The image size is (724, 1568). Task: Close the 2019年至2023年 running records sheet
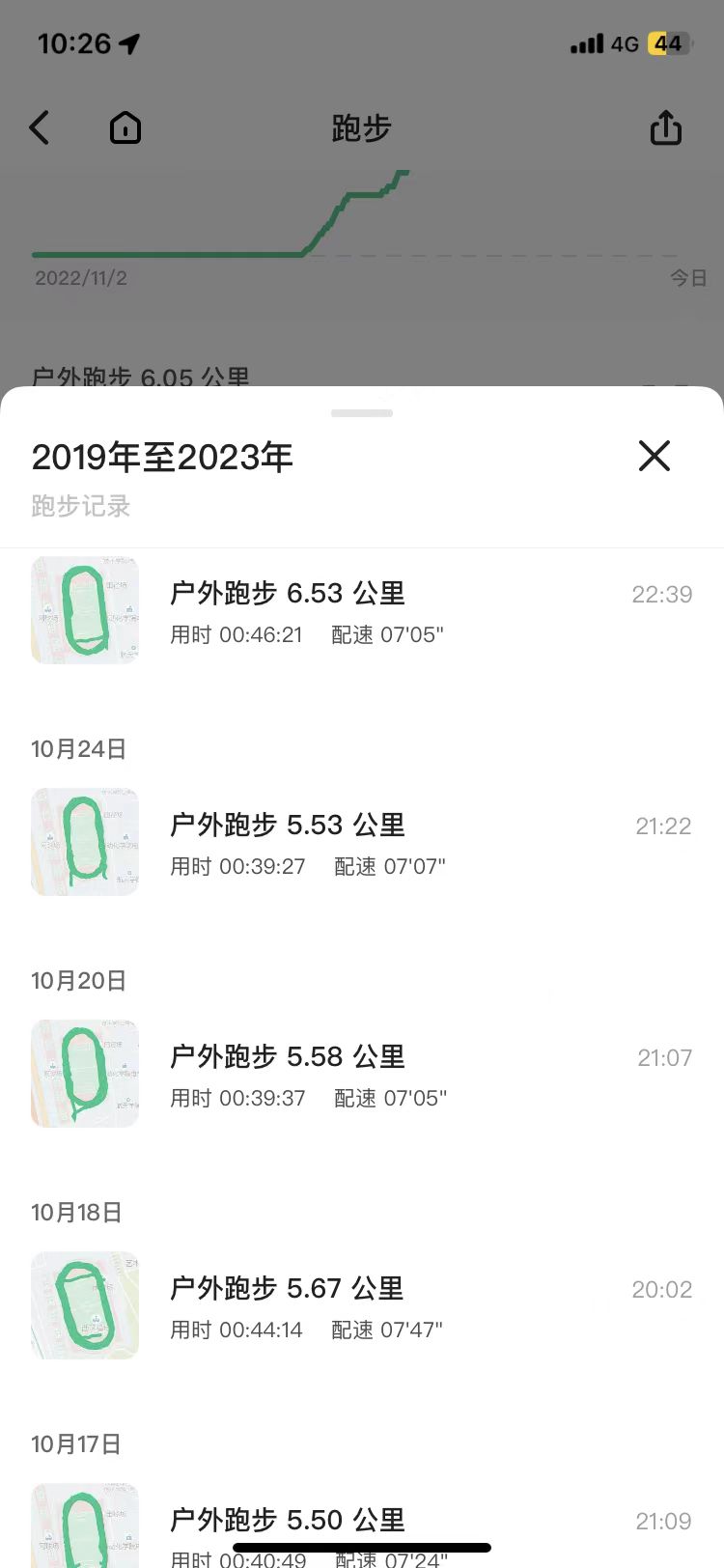654,456
